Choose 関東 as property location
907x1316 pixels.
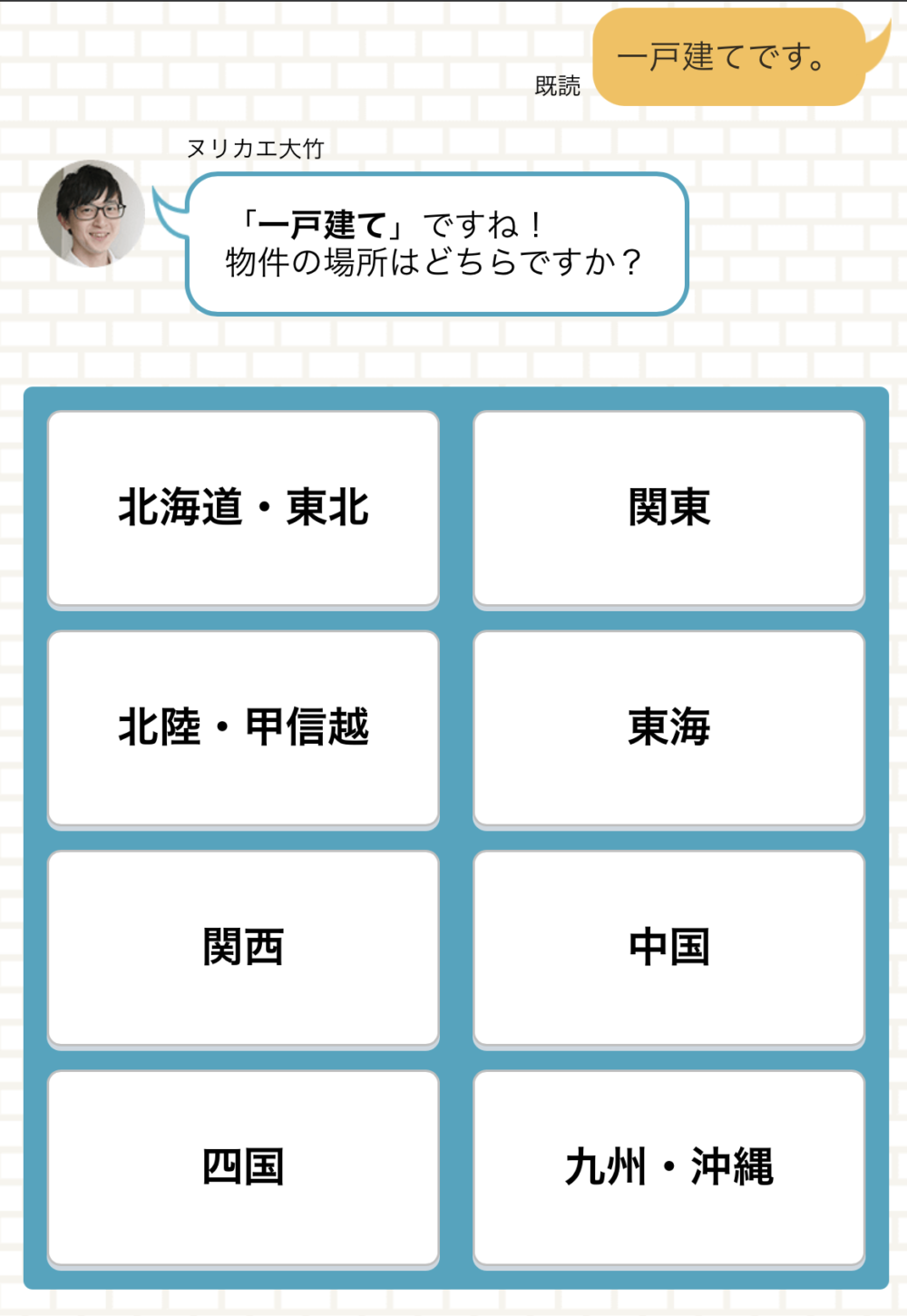pos(668,508)
